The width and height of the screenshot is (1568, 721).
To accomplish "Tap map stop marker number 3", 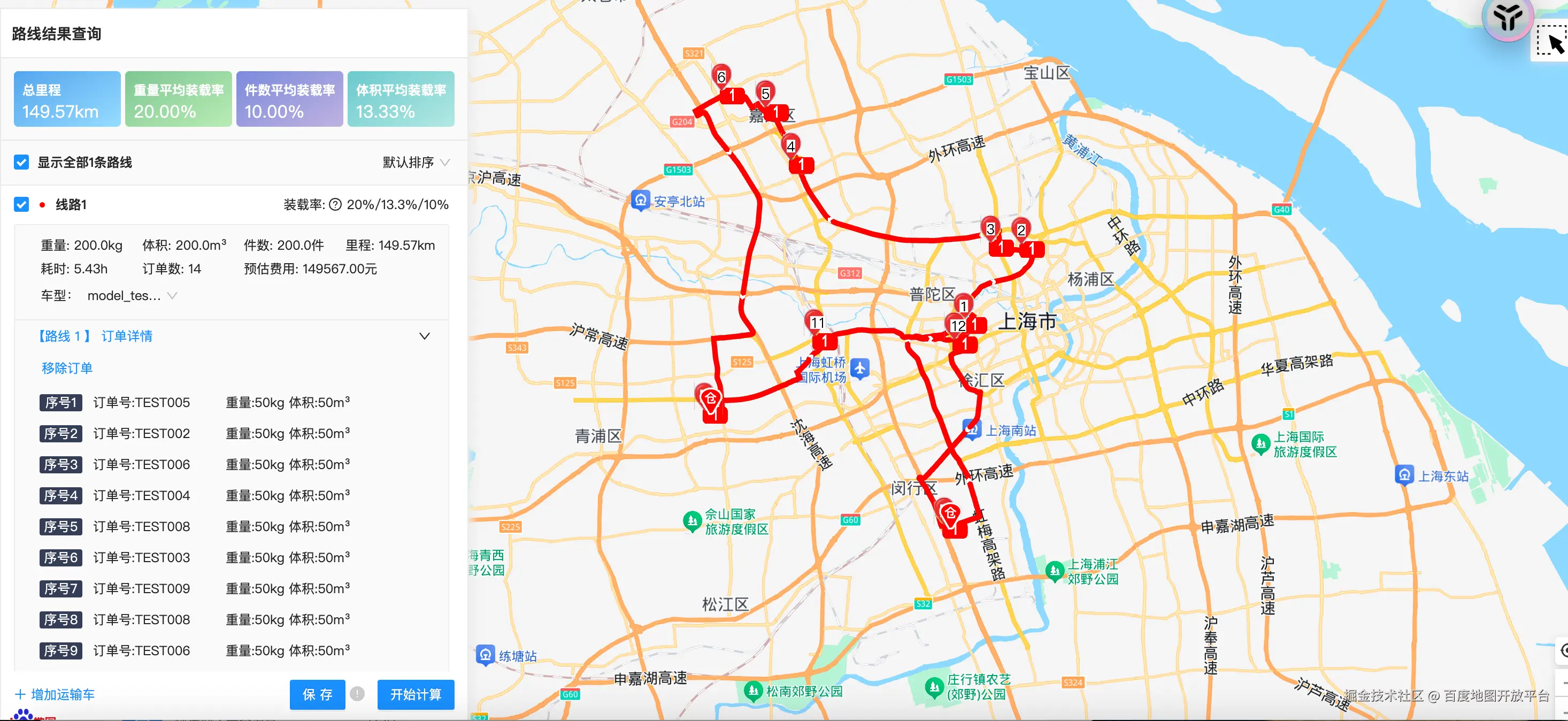I will click(x=990, y=229).
